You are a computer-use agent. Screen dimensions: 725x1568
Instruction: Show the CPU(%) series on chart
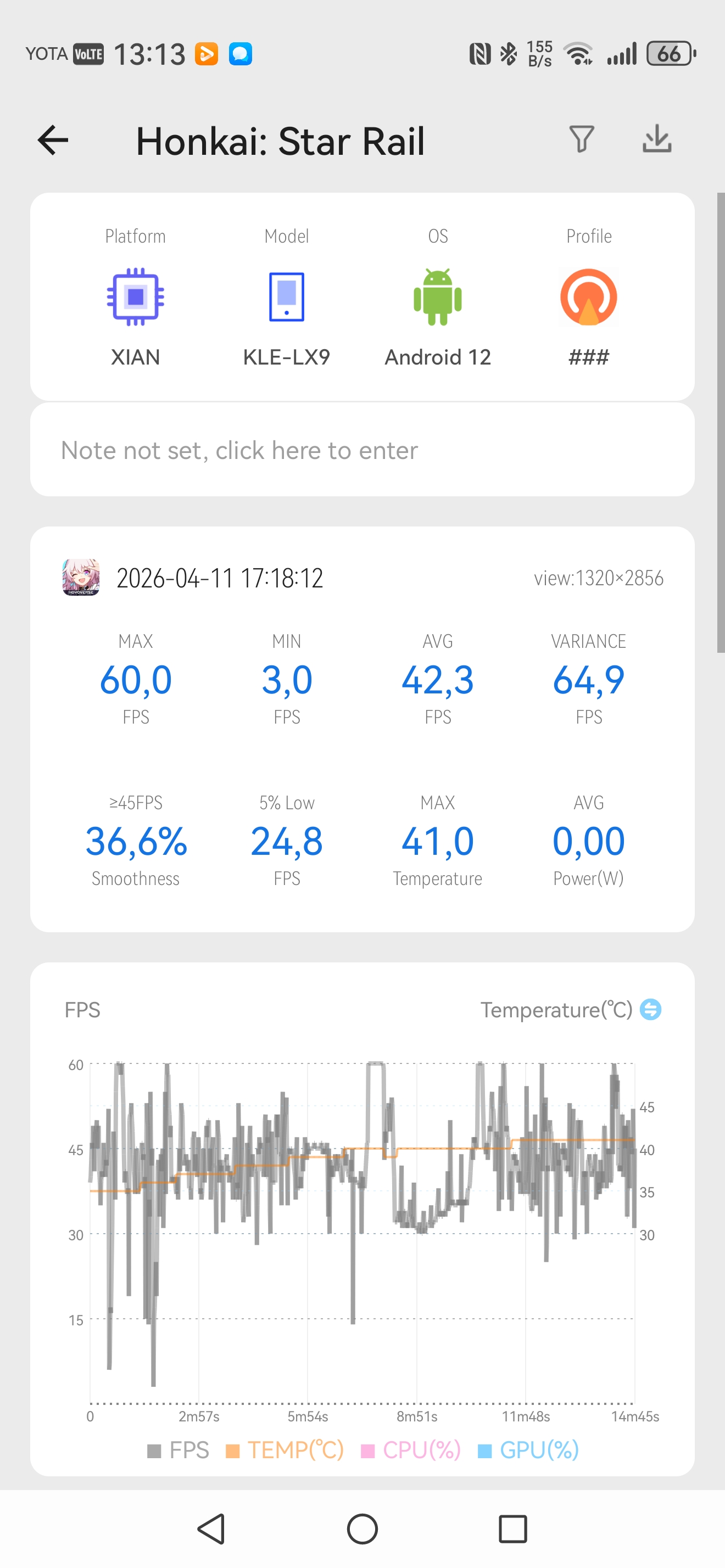(x=411, y=1451)
